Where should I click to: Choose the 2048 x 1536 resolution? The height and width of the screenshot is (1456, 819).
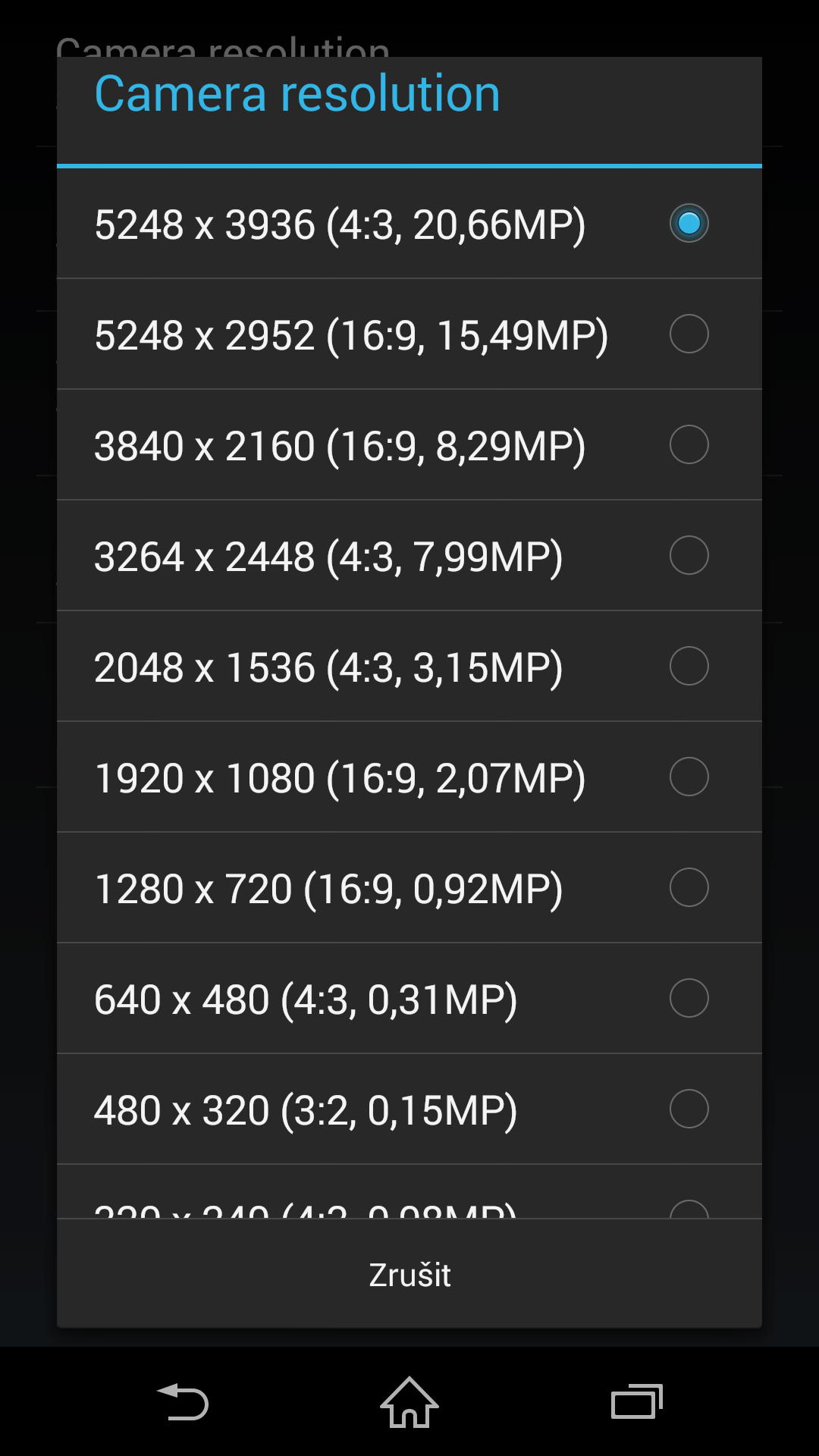[x=409, y=667]
